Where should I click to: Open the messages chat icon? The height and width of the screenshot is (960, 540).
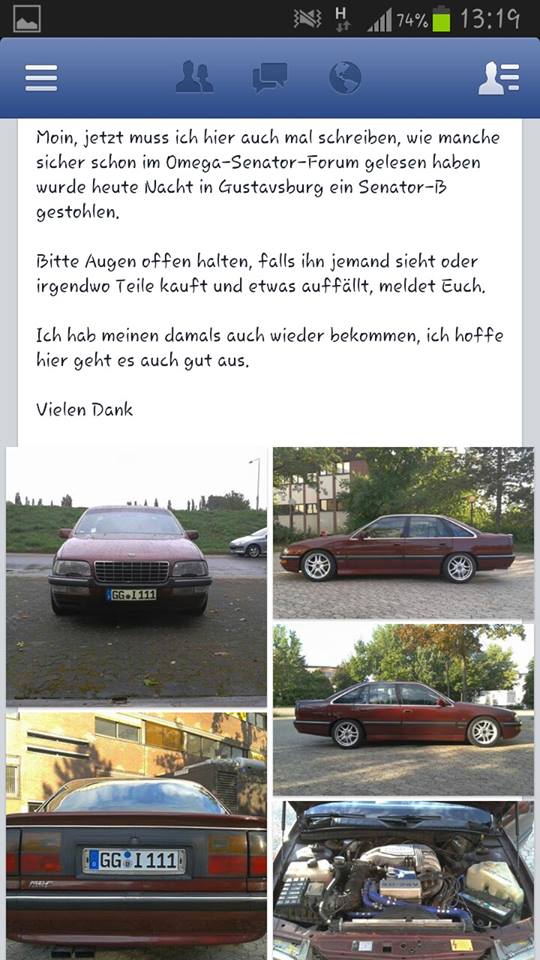269,78
